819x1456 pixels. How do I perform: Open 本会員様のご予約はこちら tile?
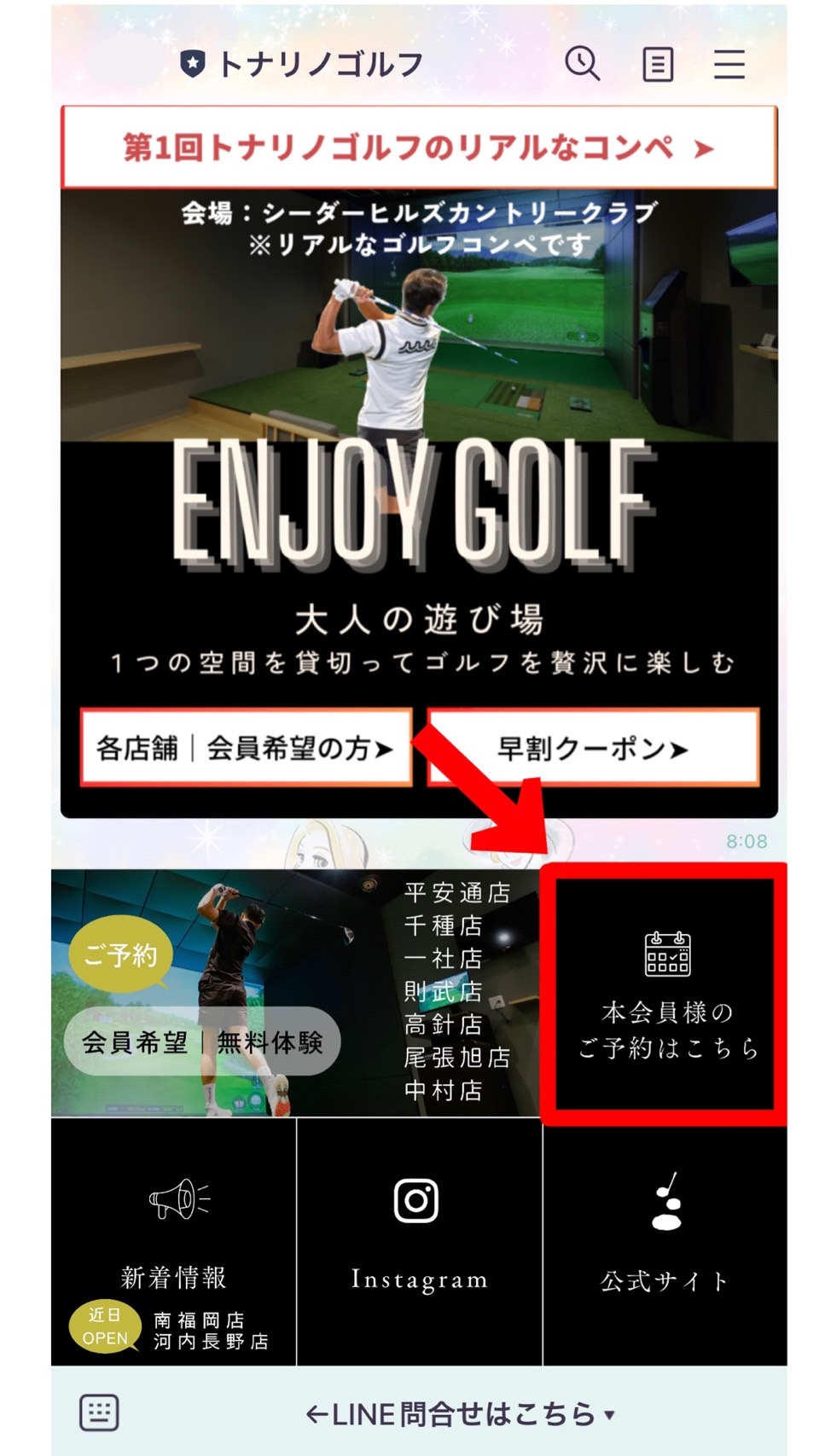tap(665, 994)
